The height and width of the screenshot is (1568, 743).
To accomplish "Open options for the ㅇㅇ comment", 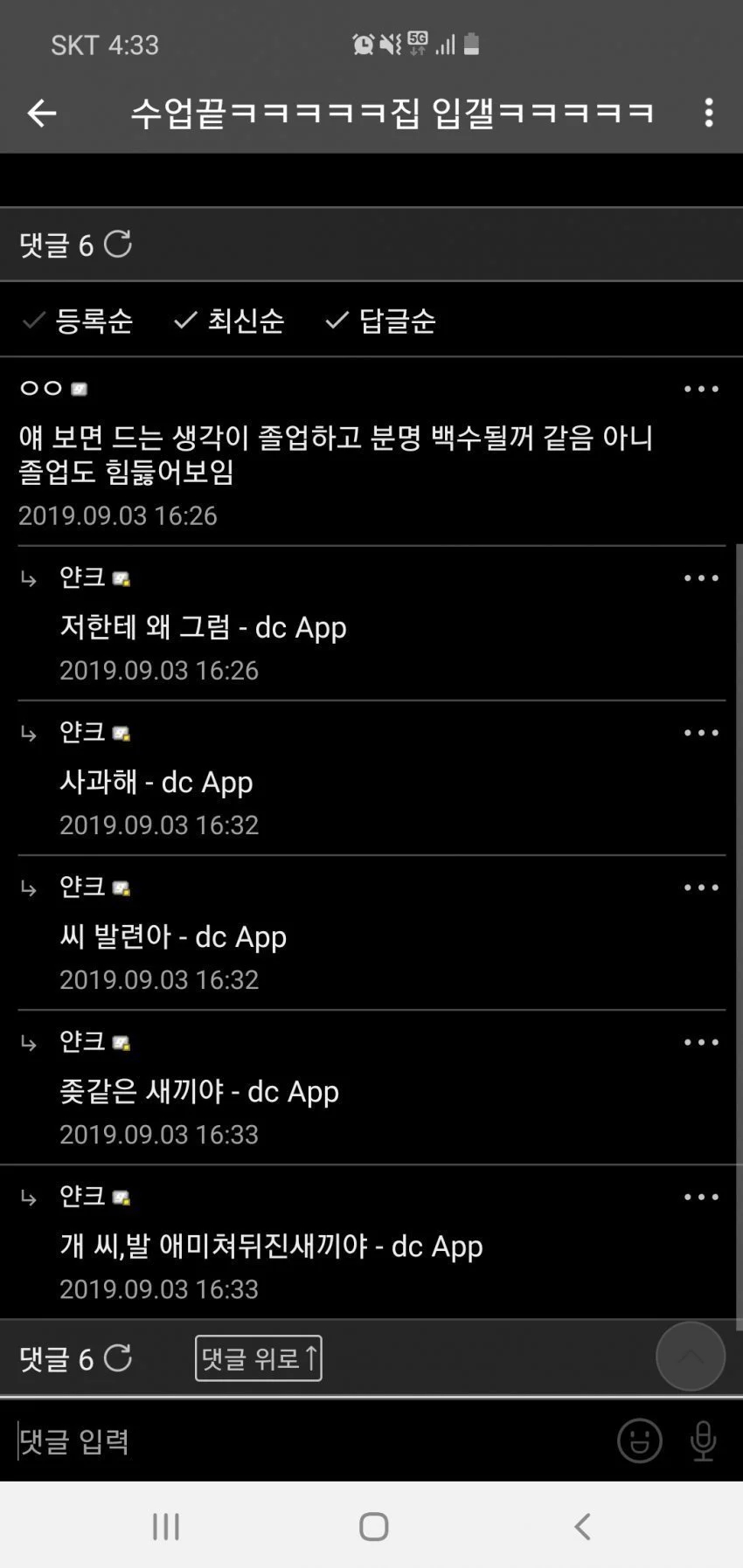I will tap(701, 390).
